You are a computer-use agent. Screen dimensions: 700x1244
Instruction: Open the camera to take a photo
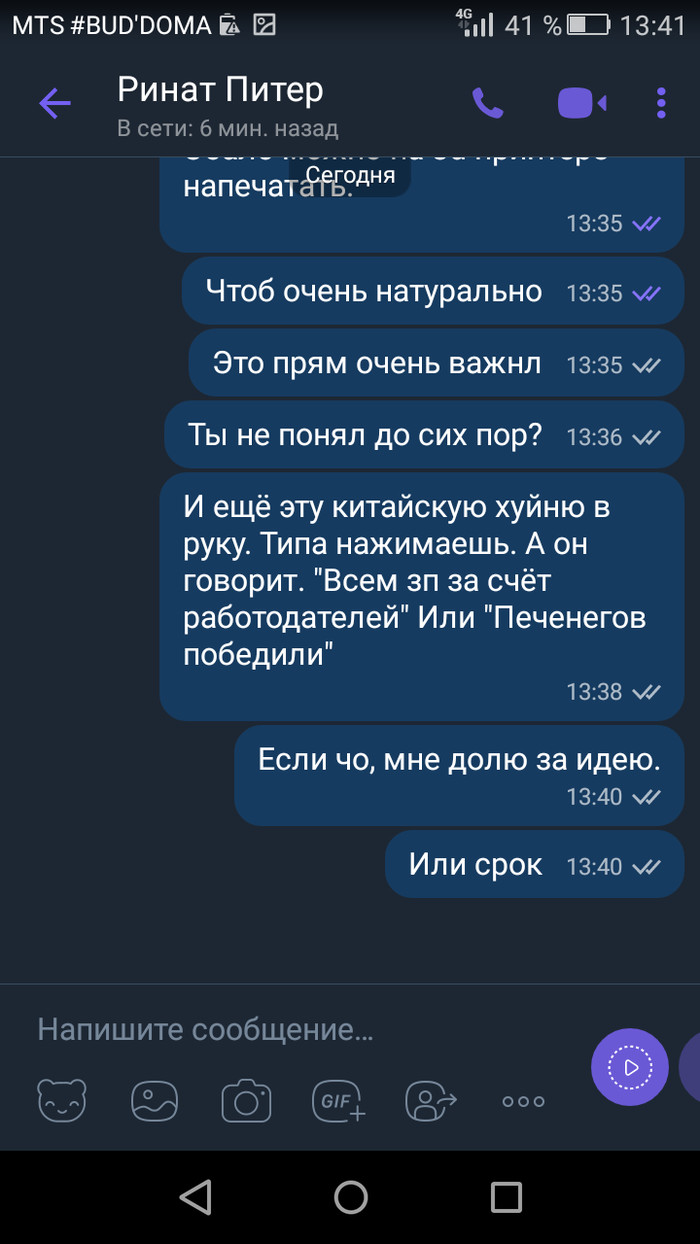246,1101
